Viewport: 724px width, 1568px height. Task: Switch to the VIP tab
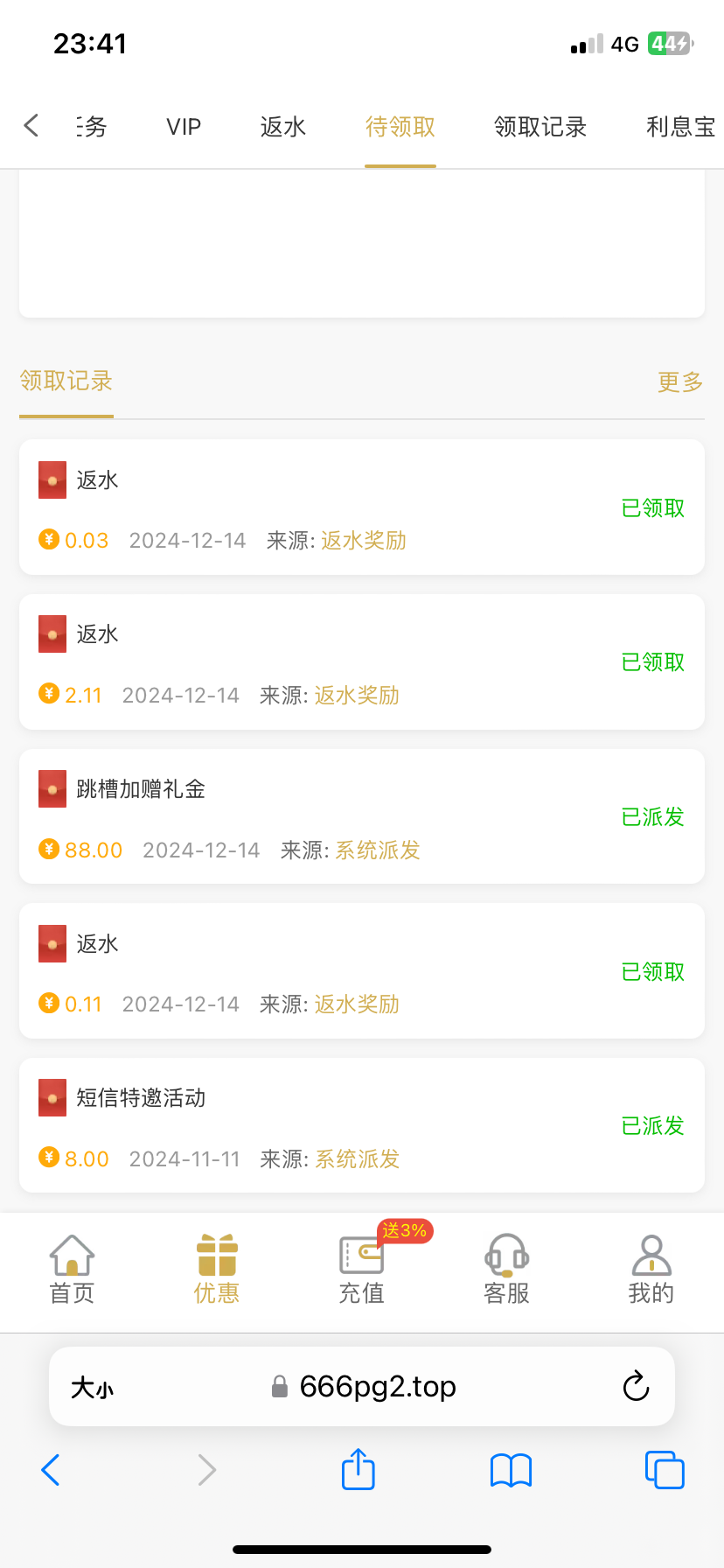pyautogui.click(x=184, y=128)
